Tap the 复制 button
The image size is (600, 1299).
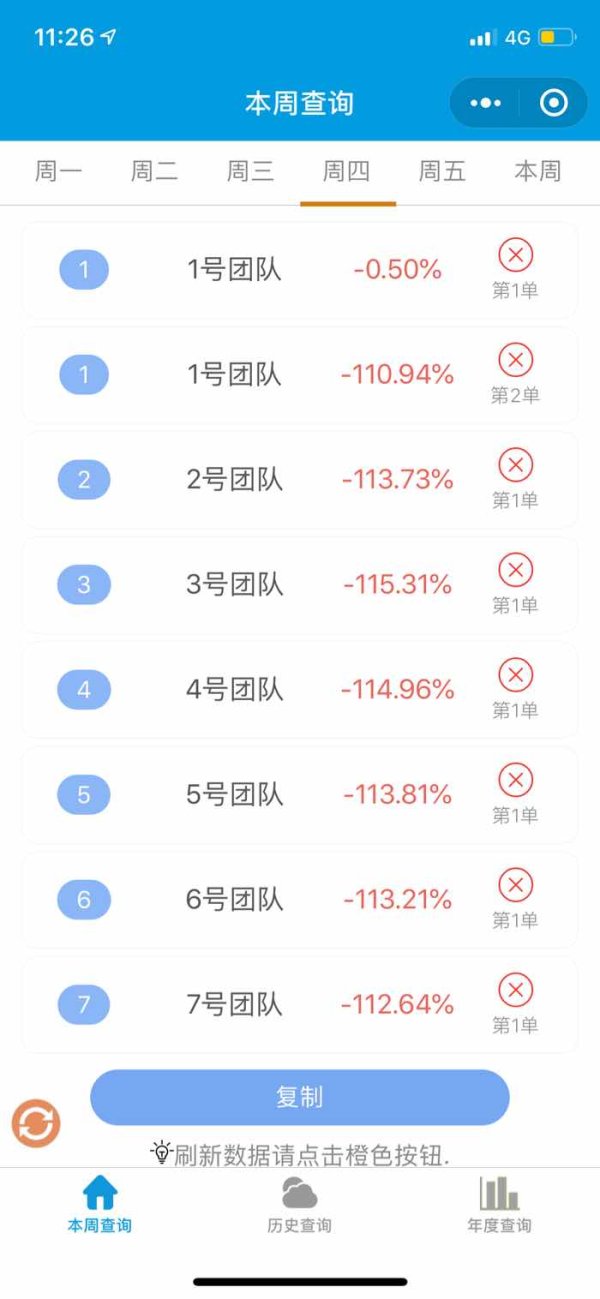click(300, 1097)
